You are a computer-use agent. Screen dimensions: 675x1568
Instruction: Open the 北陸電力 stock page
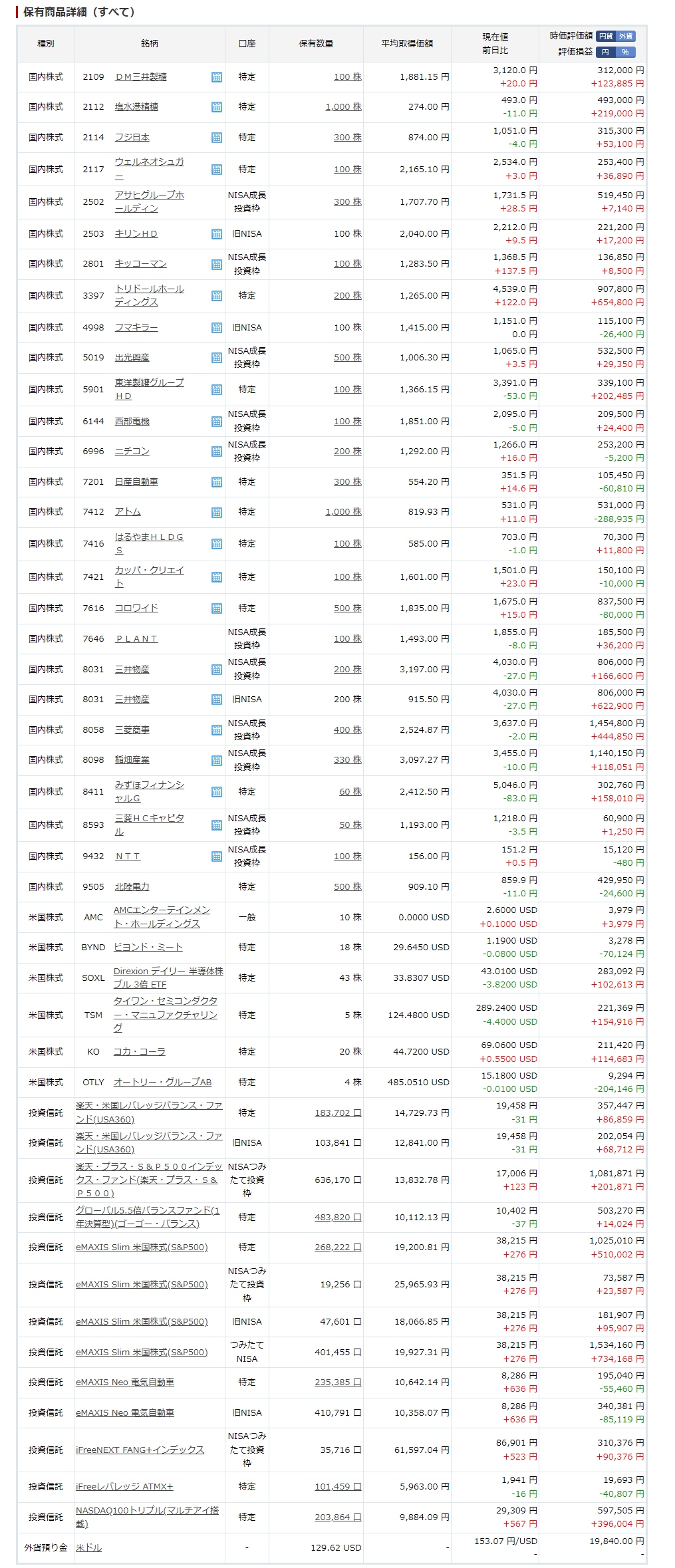tap(132, 887)
